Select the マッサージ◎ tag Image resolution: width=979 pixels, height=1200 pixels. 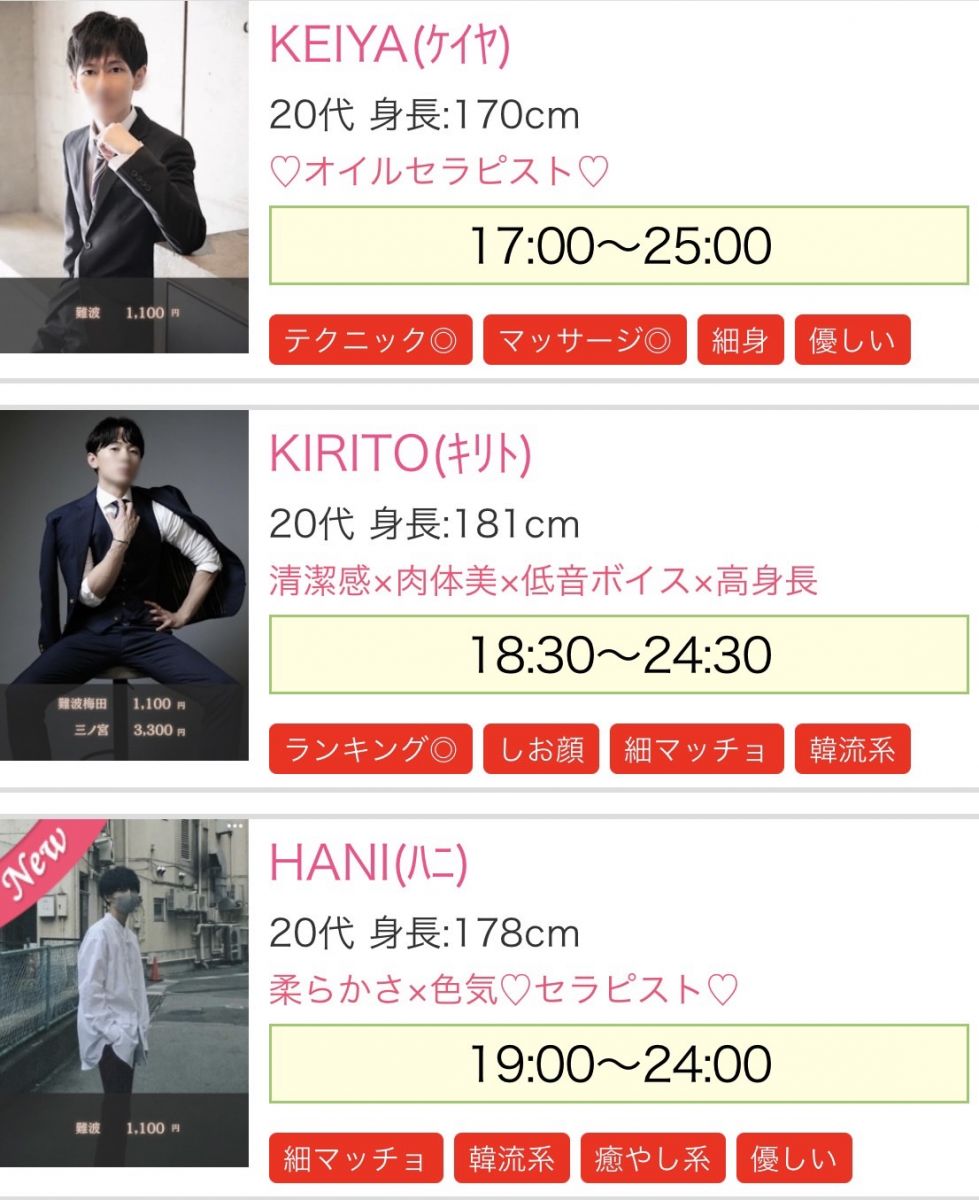585,340
